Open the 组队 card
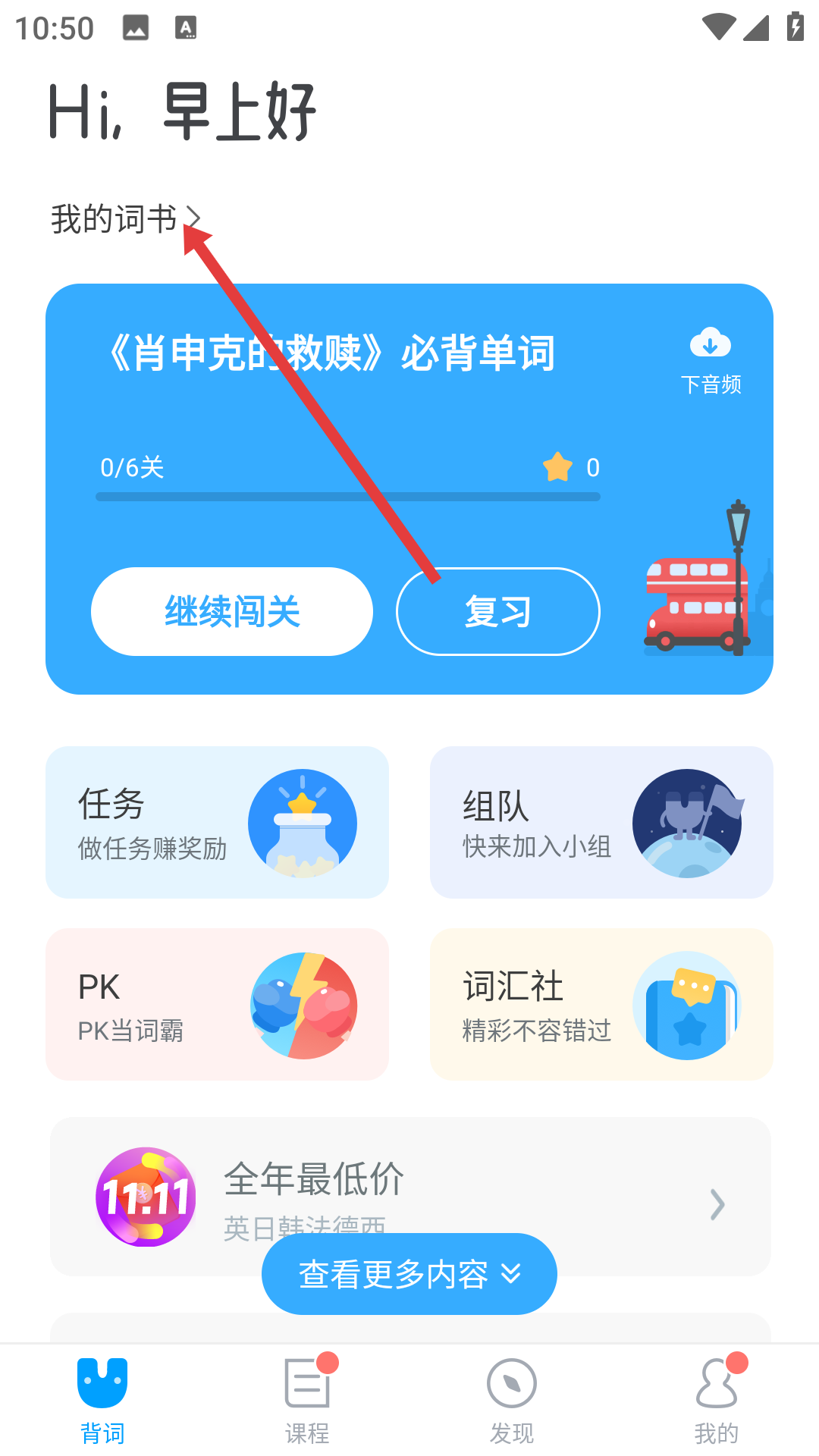Image resolution: width=819 pixels, height=1456 pixels. click(601, 822)
